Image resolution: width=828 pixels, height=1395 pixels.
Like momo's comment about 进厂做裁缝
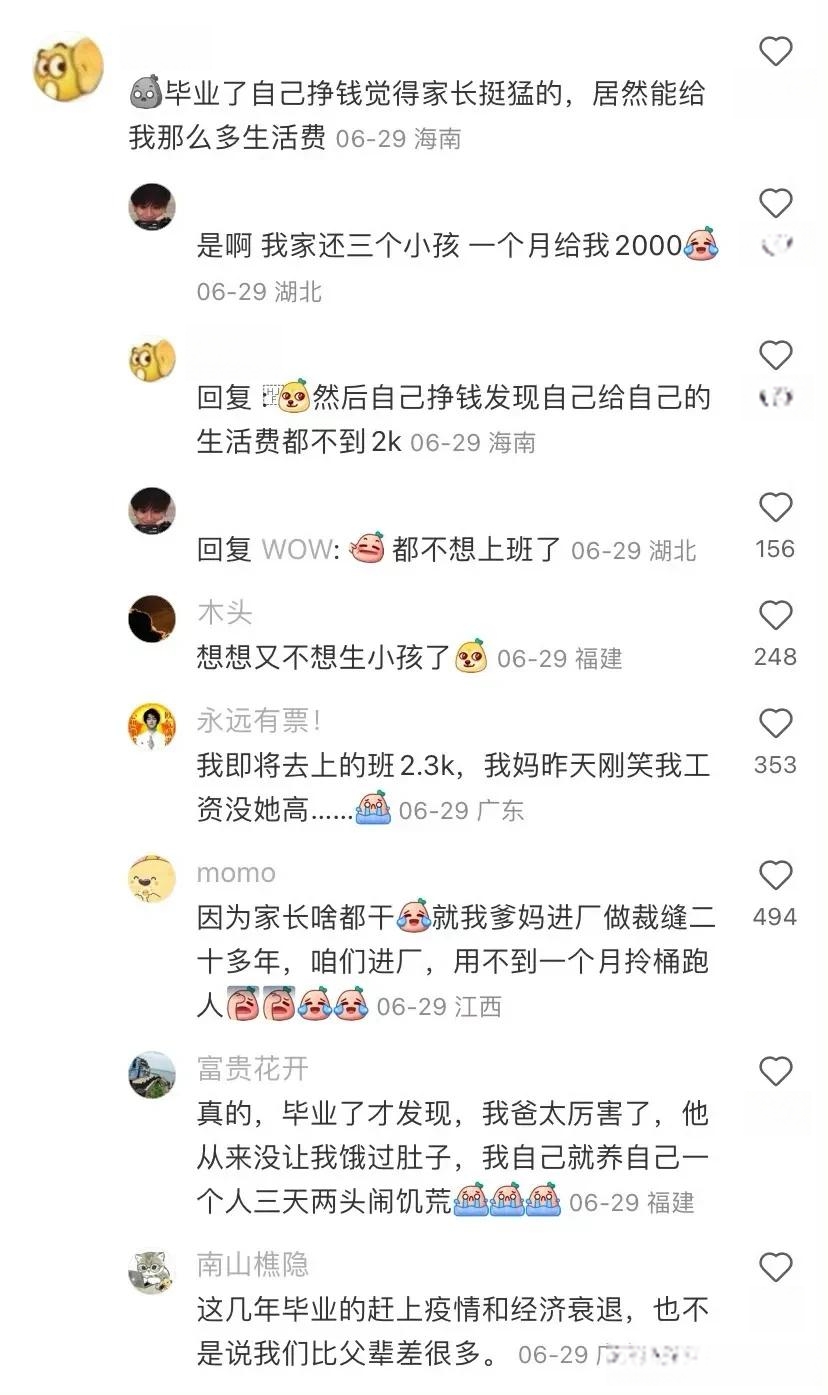775,876
